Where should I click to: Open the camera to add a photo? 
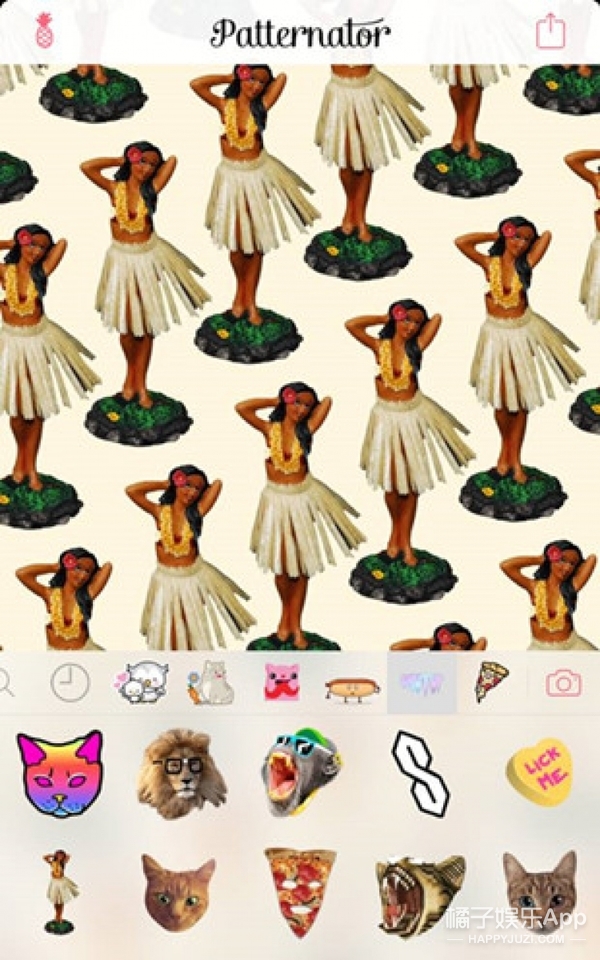(564, 683)
